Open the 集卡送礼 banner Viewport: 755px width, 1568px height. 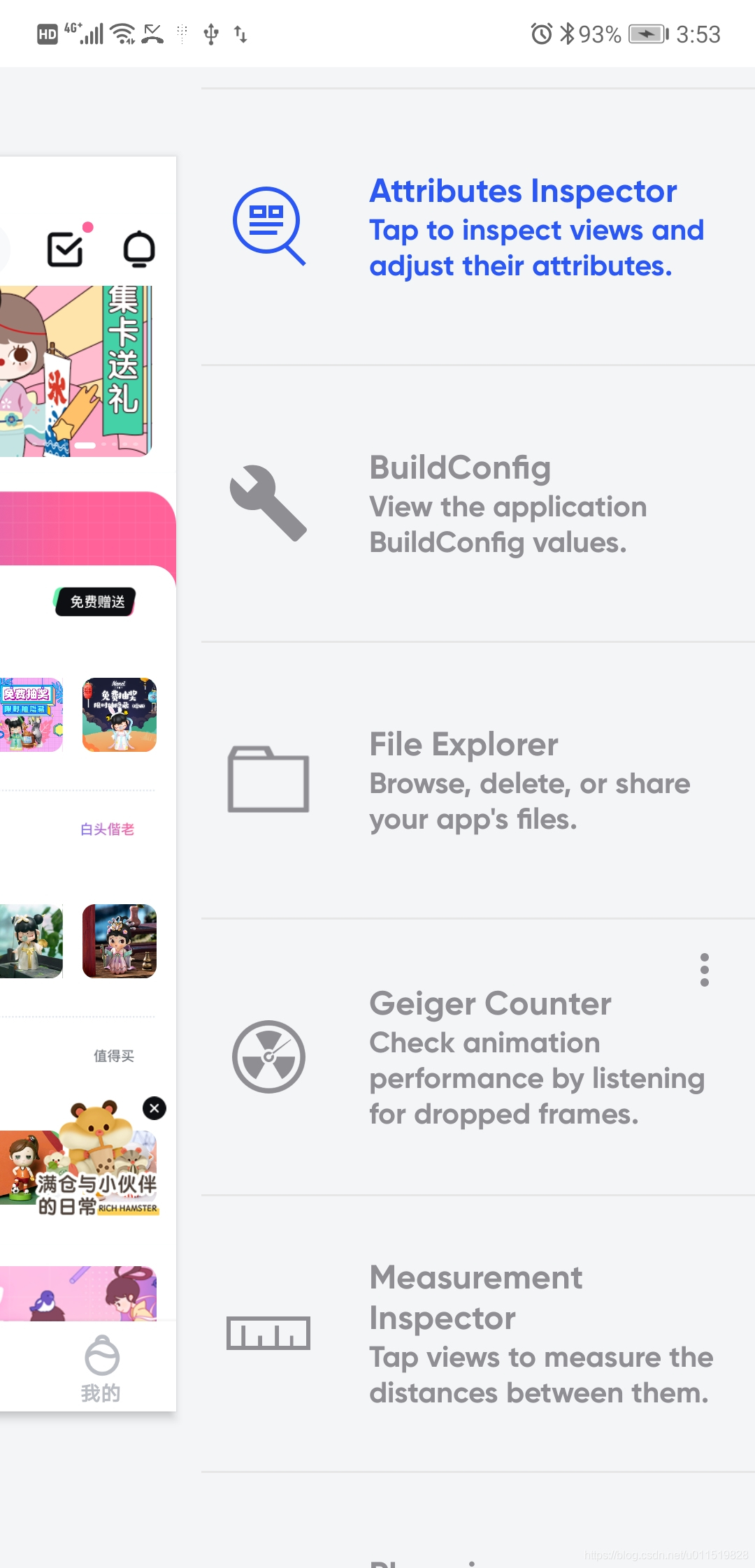point(77,370)
